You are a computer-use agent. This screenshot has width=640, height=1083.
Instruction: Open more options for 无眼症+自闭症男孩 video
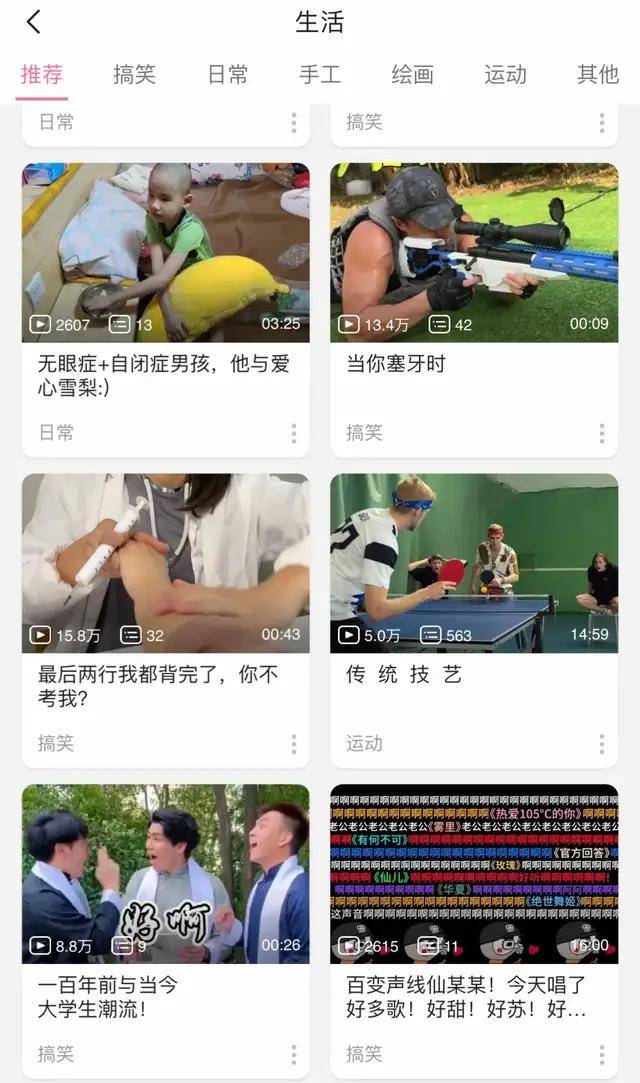pyautogui.click(x=294, y=433)
